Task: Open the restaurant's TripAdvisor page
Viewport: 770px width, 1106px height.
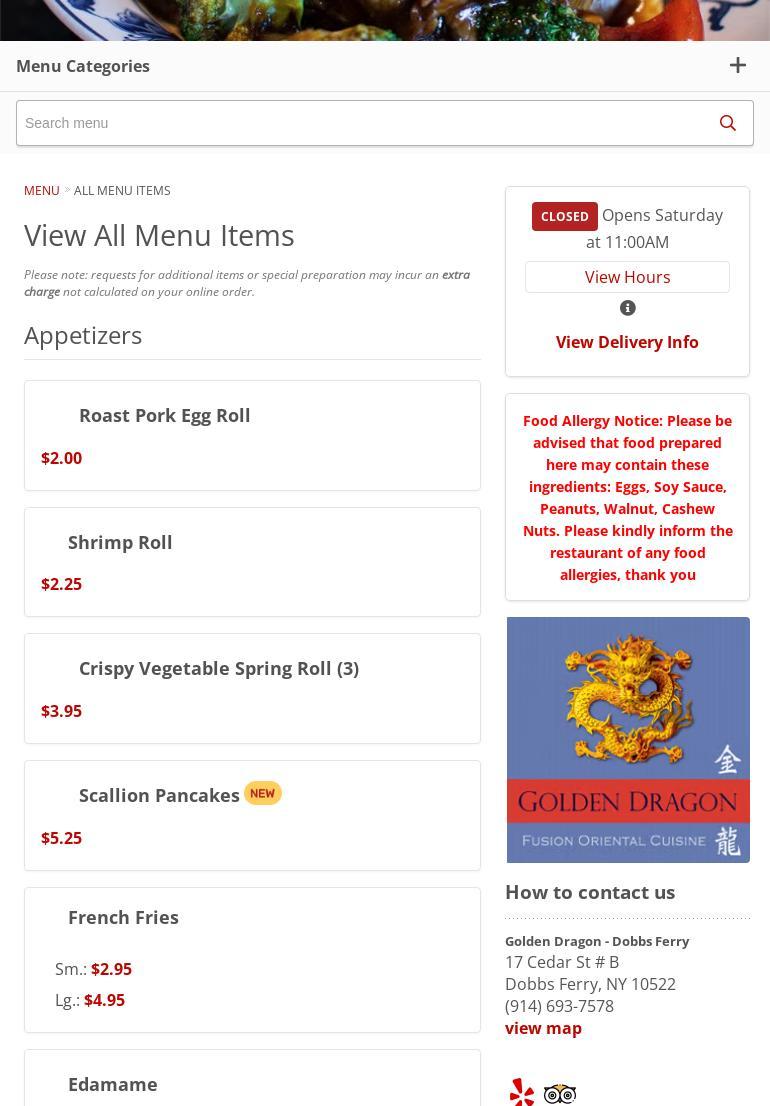Action: point(560,1093)
